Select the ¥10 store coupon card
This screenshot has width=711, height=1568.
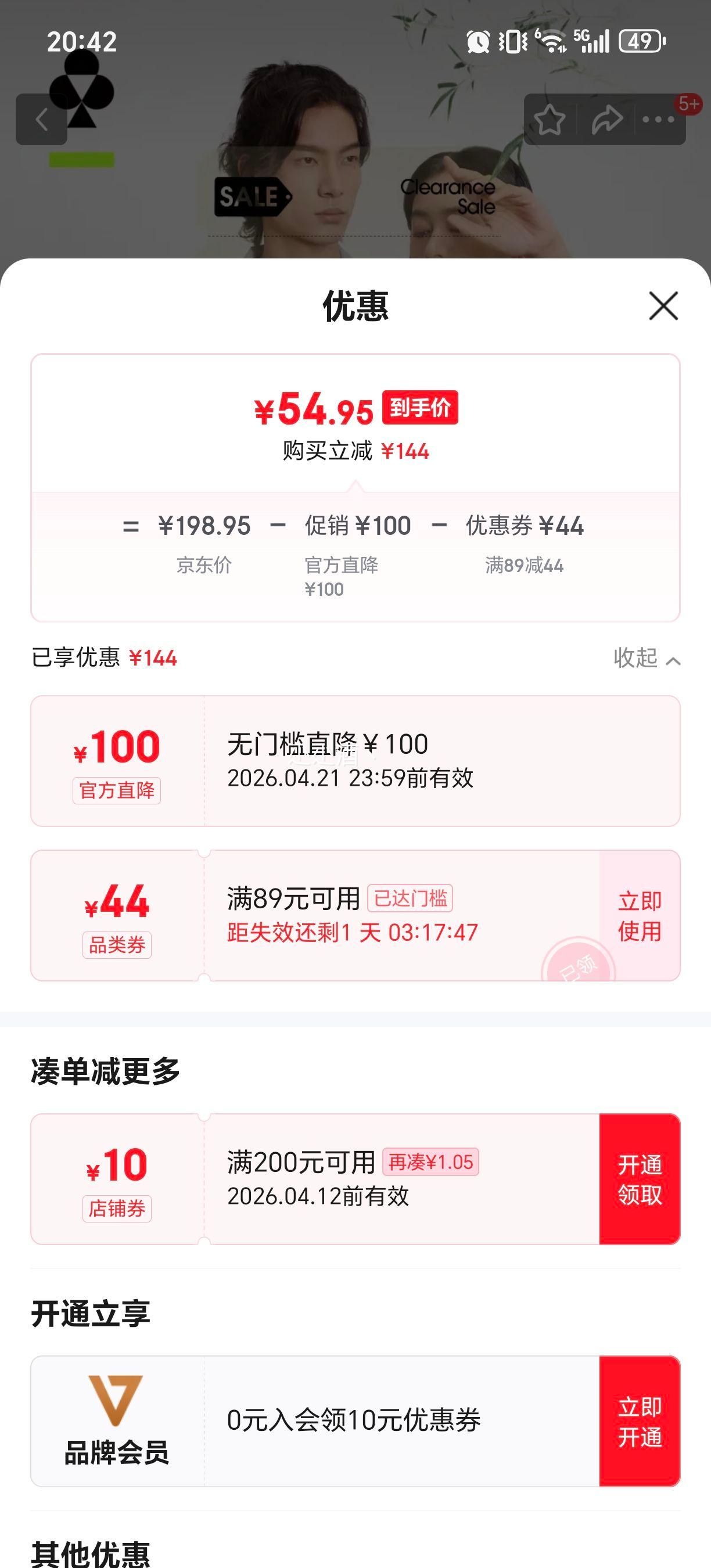(304, 1178)
